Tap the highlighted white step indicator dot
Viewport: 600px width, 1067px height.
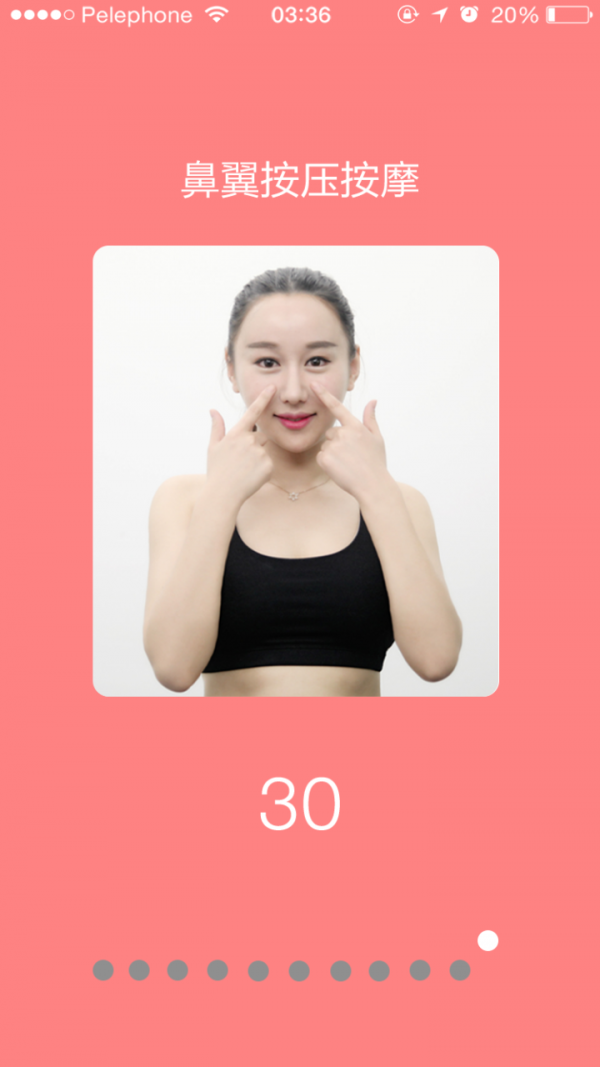(x=488, y=940)
